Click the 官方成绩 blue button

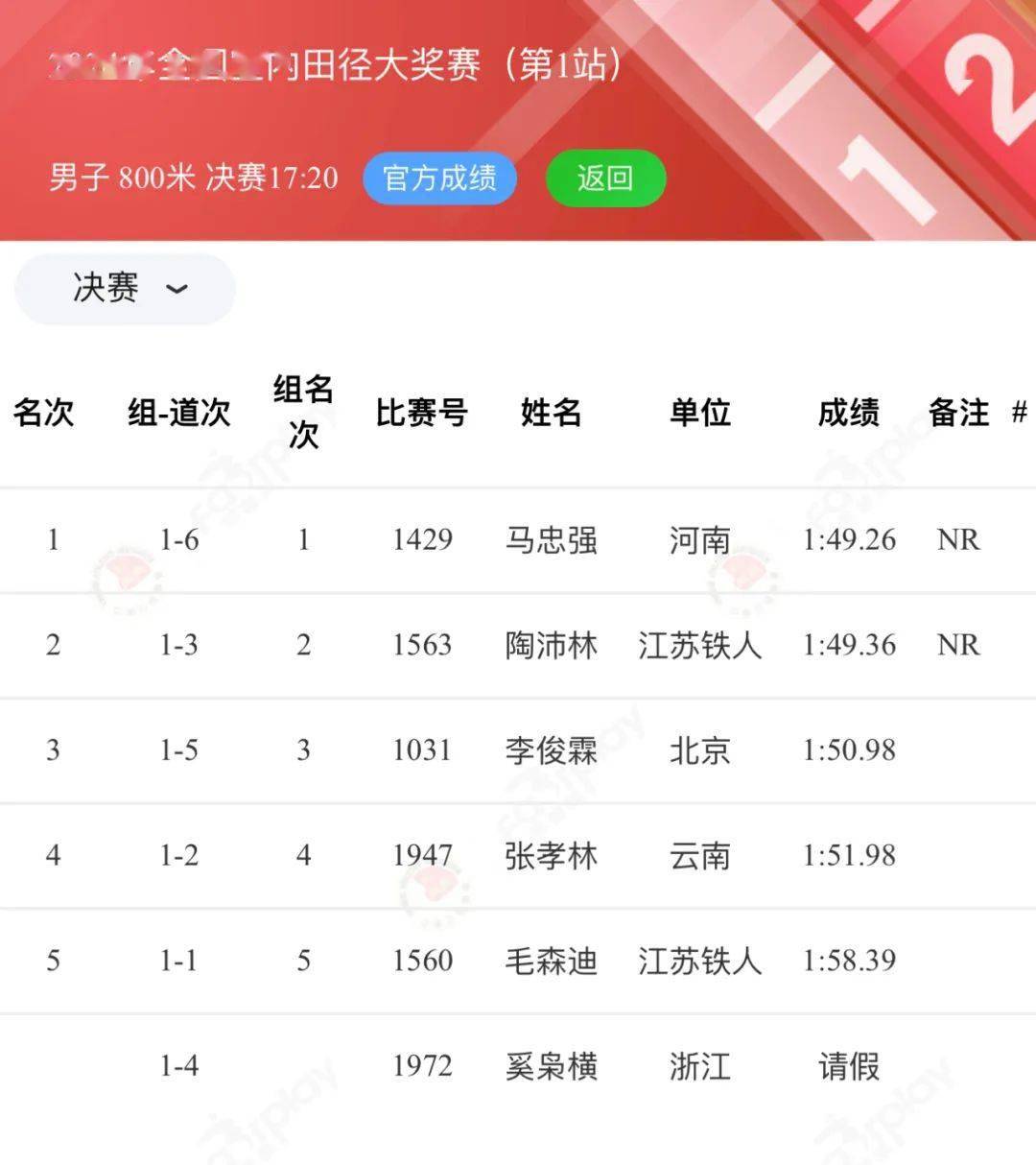coord(438,178)
